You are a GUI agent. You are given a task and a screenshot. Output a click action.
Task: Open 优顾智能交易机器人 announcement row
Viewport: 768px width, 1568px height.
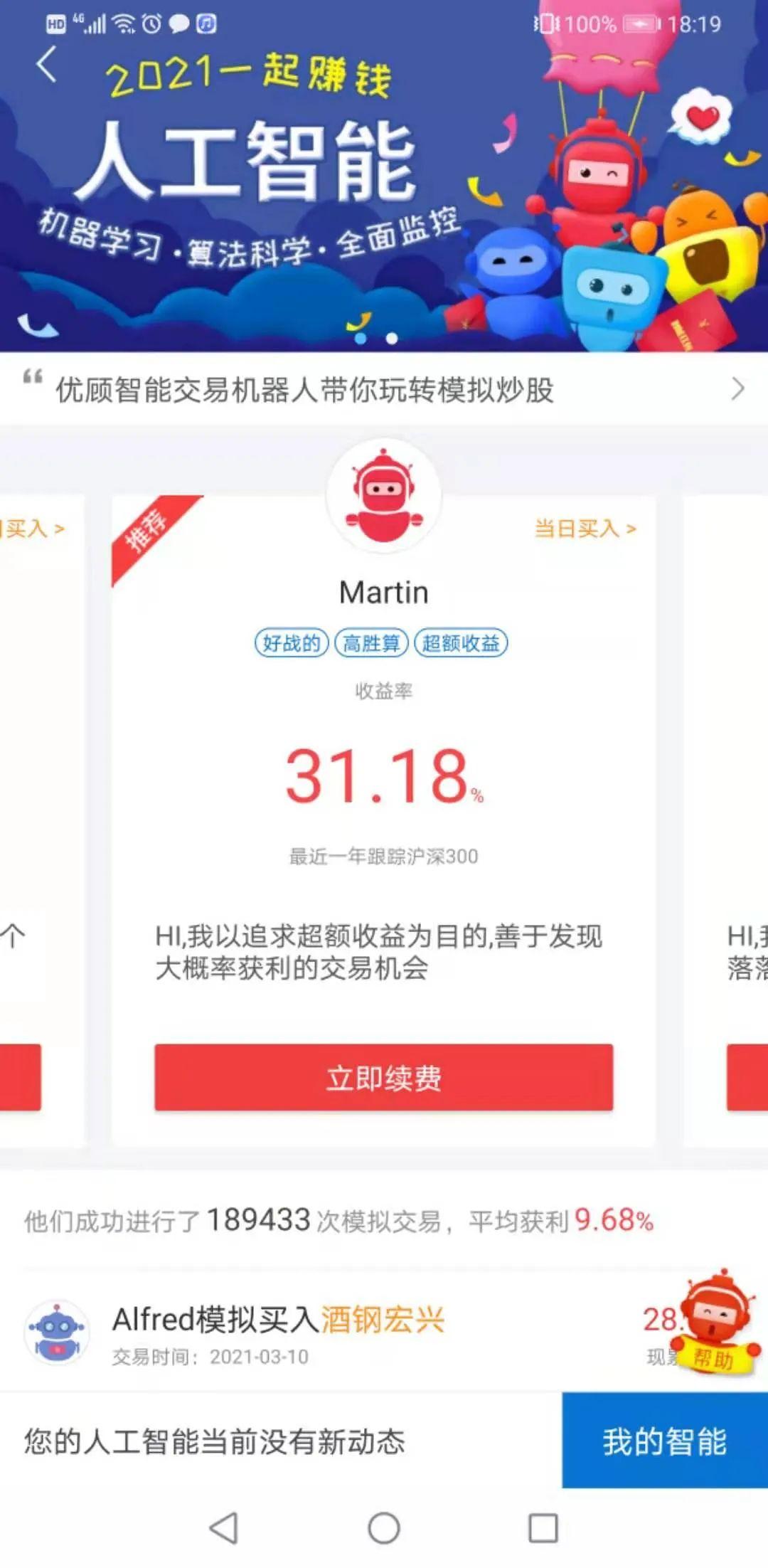pos(384,389)
